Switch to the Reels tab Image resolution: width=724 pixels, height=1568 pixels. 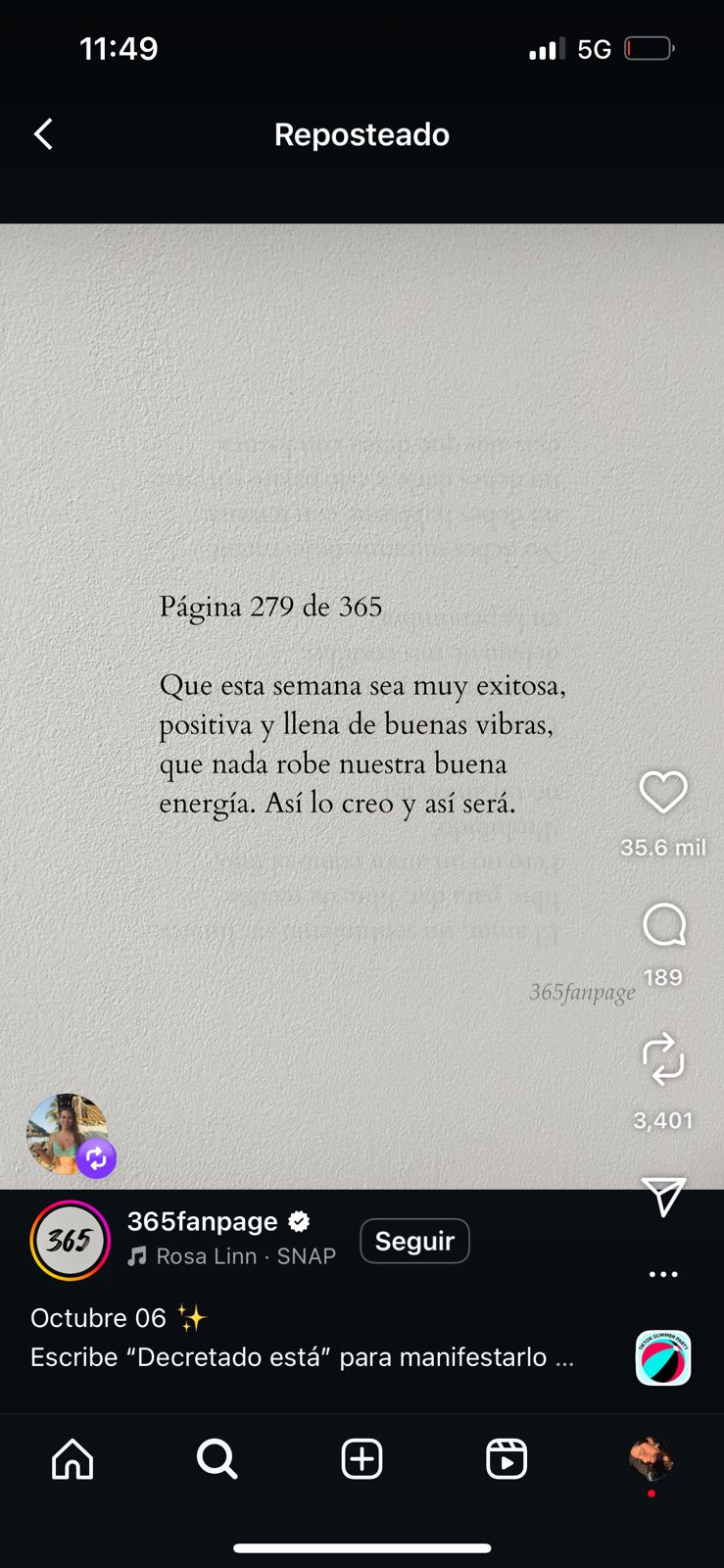click(507, 1459)
